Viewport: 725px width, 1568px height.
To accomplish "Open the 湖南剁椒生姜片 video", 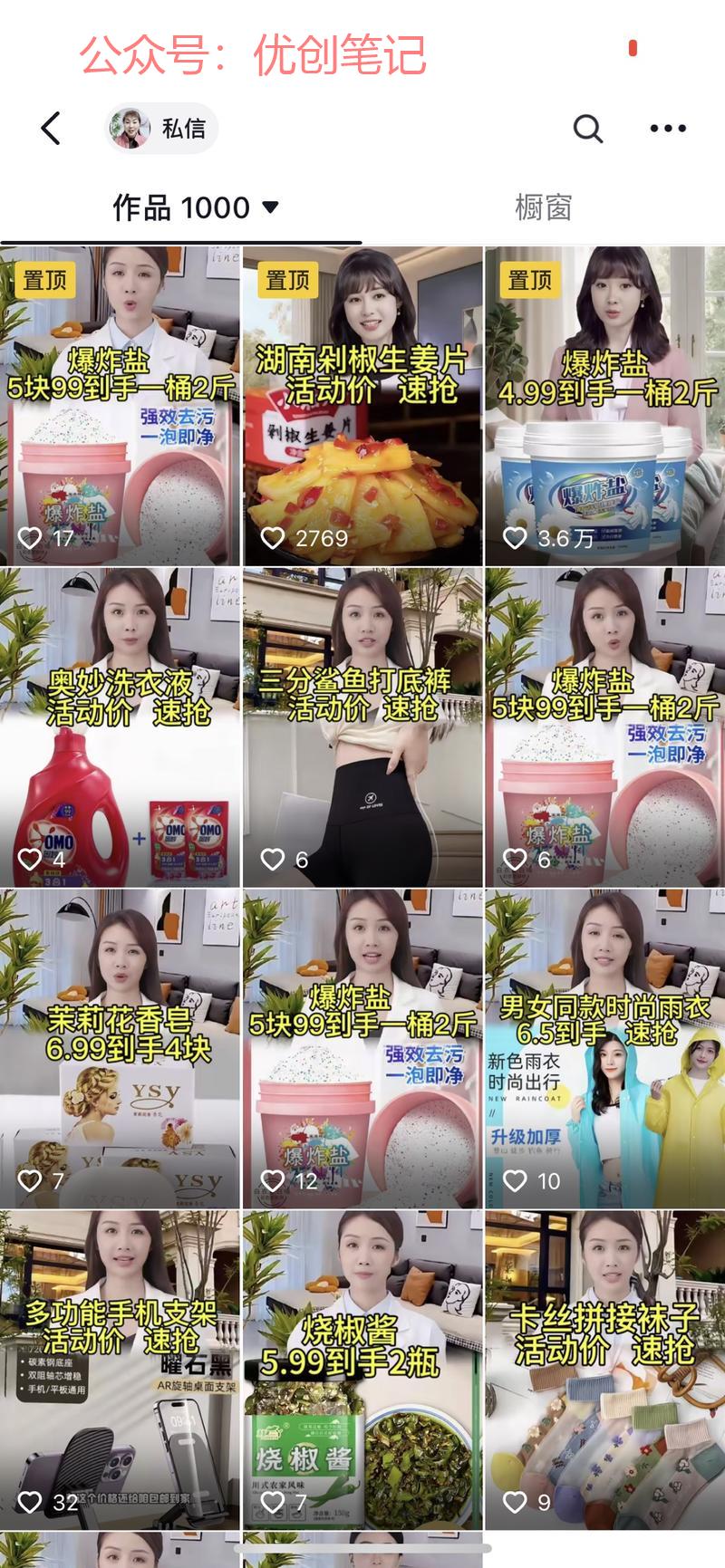I will [362, 408].
